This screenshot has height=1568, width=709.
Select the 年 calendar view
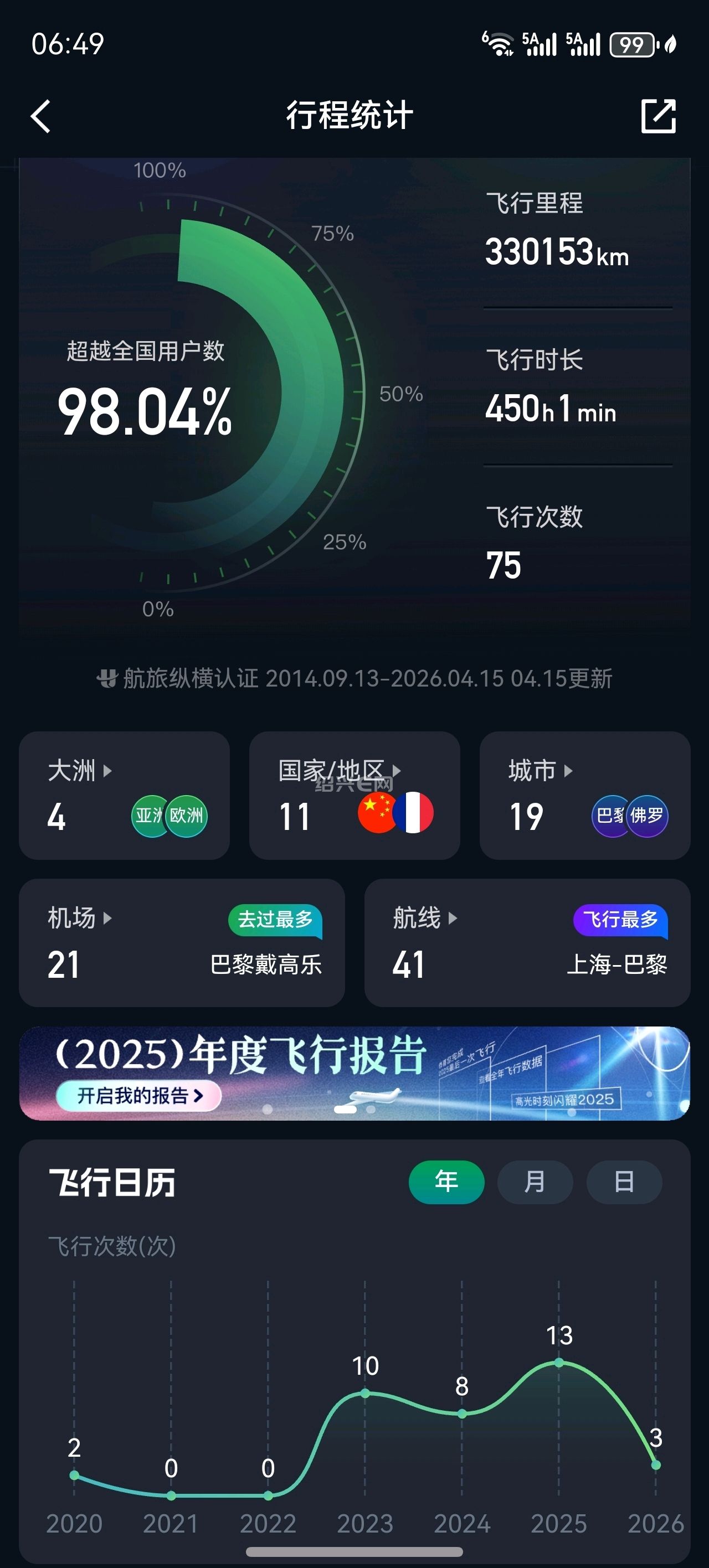(x=446, y=1182)
